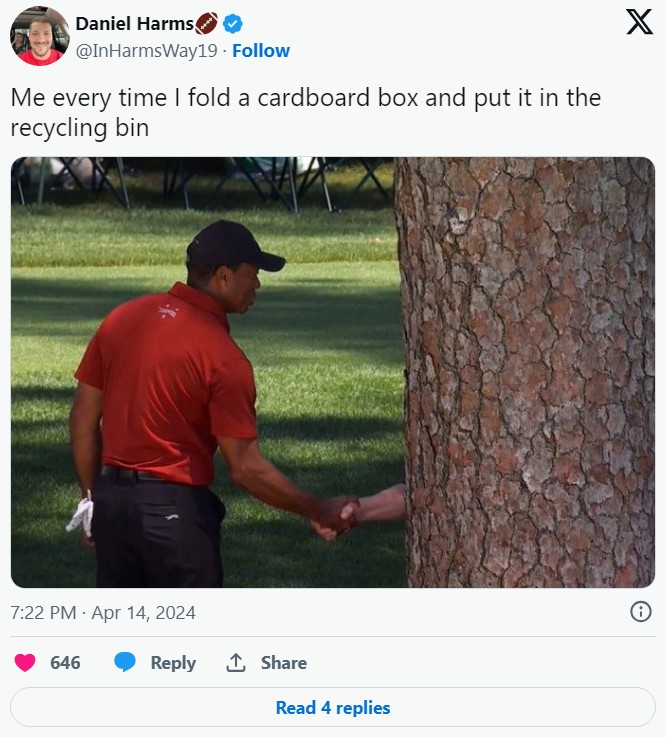This screenshot has height=737, width=666.
Task: Reply to this tweet
Action: 155,662
